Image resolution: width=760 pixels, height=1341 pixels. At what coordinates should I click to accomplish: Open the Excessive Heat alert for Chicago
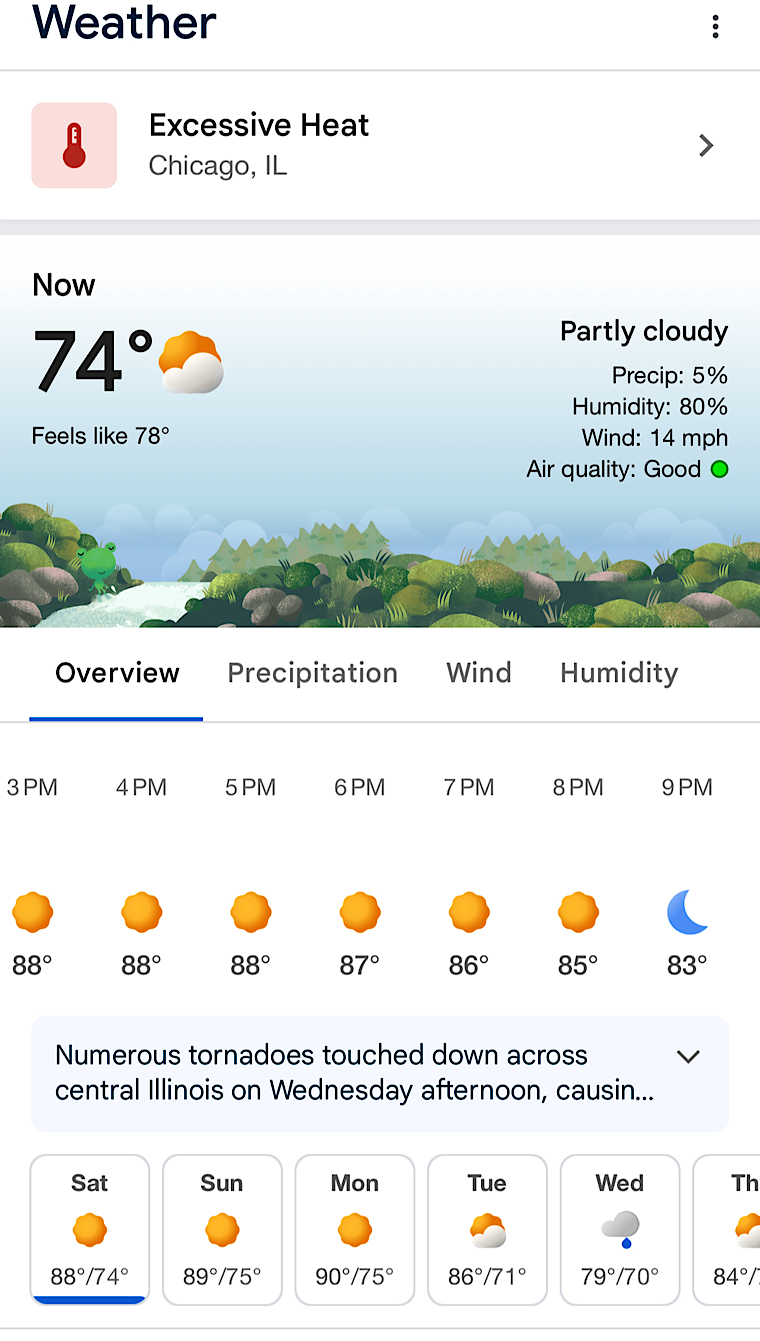point(380,146)
